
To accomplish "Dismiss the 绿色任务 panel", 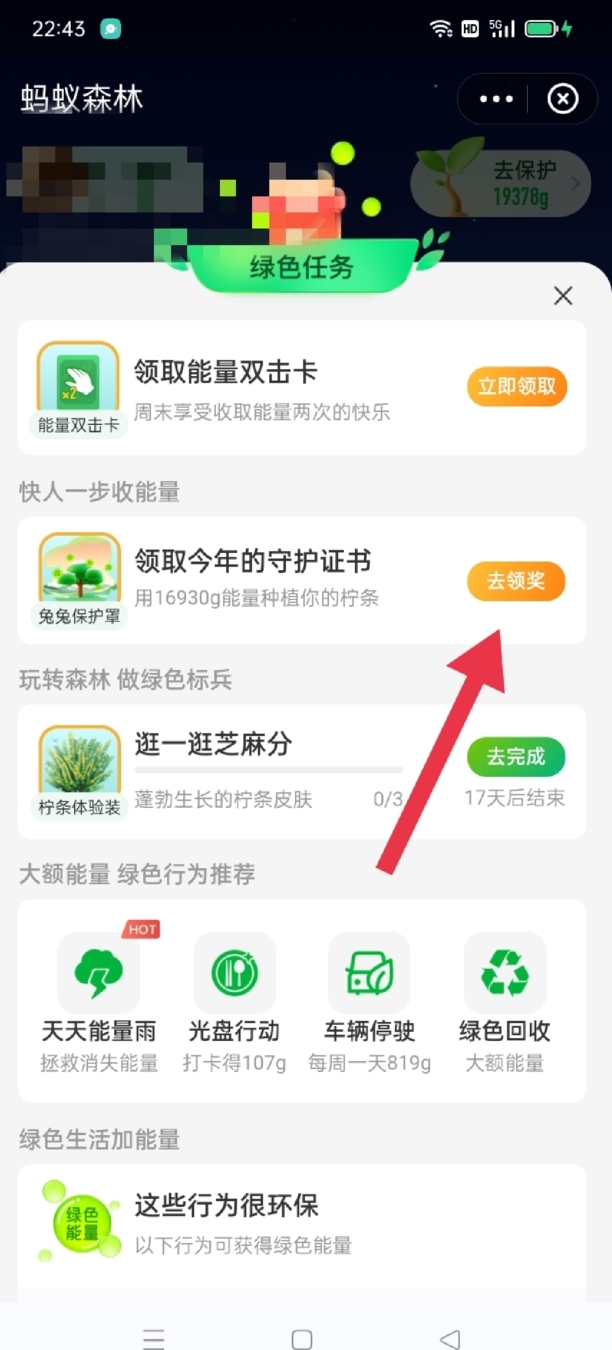I will tap(563, 295).
